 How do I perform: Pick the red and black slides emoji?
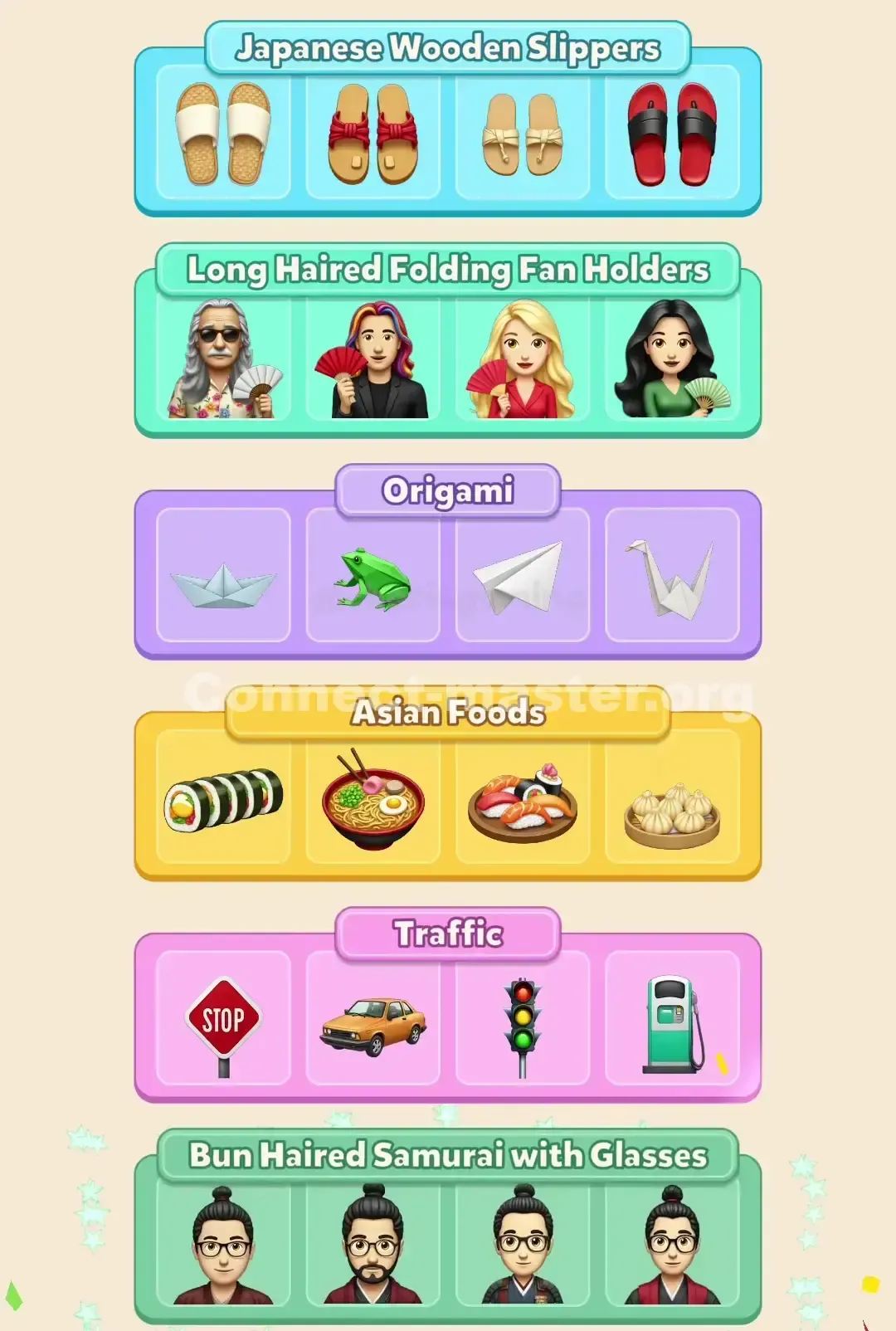click(x=674, y=133)
